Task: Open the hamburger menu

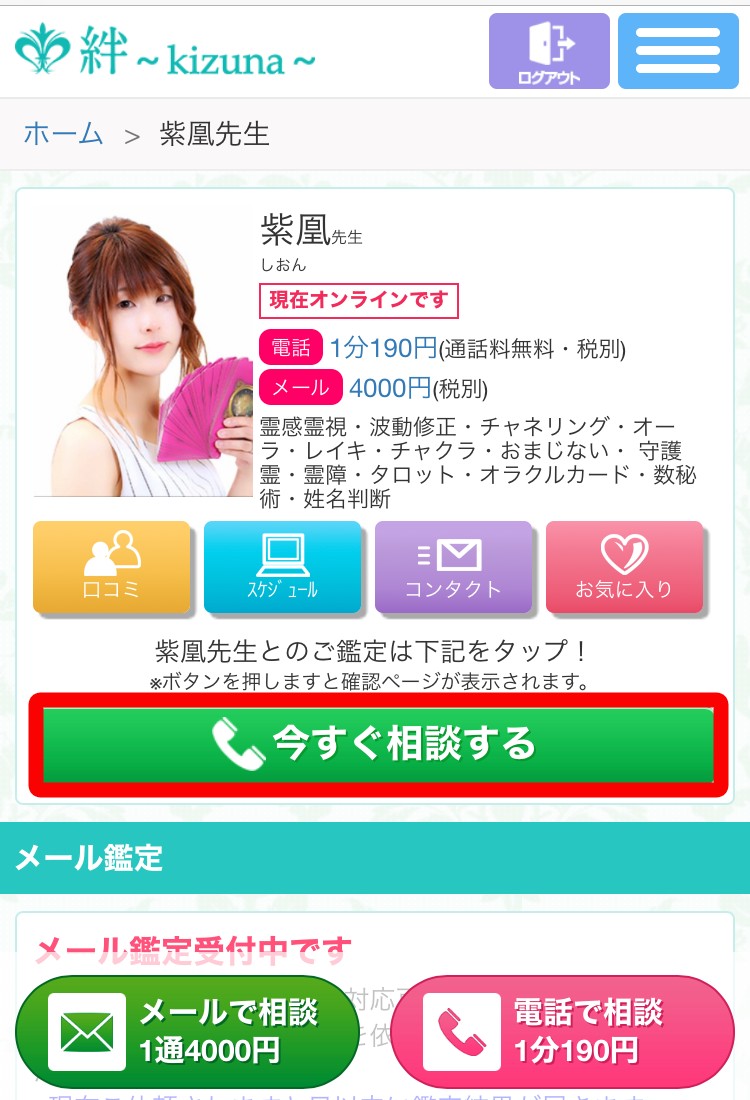Action: click(678, 51)
